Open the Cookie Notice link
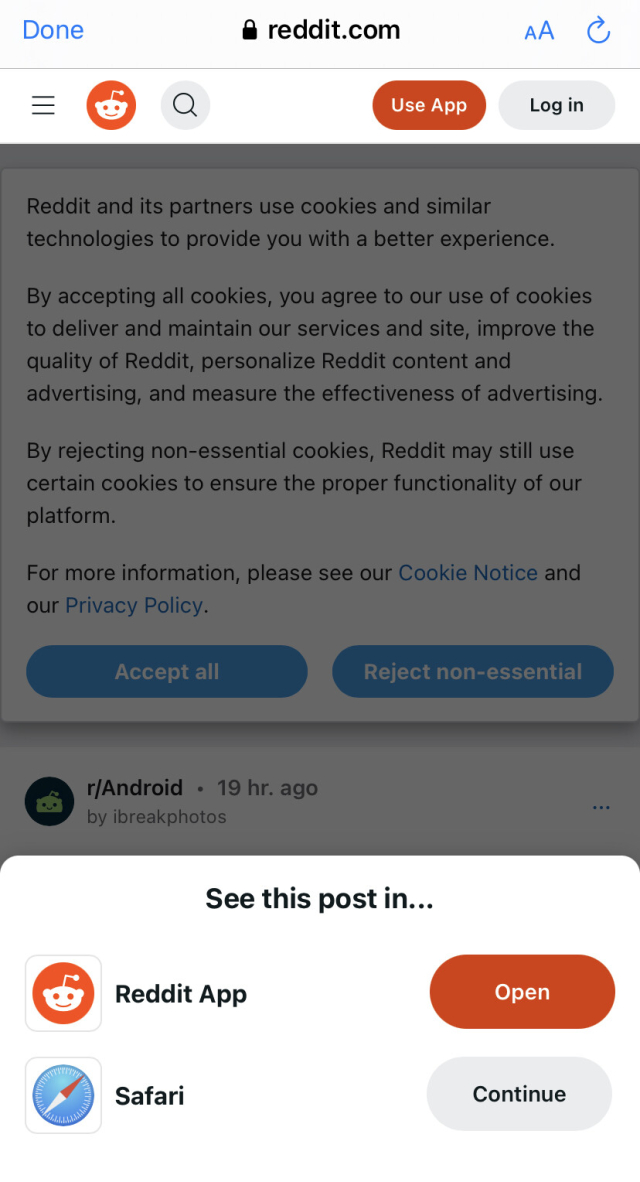Viewport: 640px width, 1182px height. pos(468,573)
